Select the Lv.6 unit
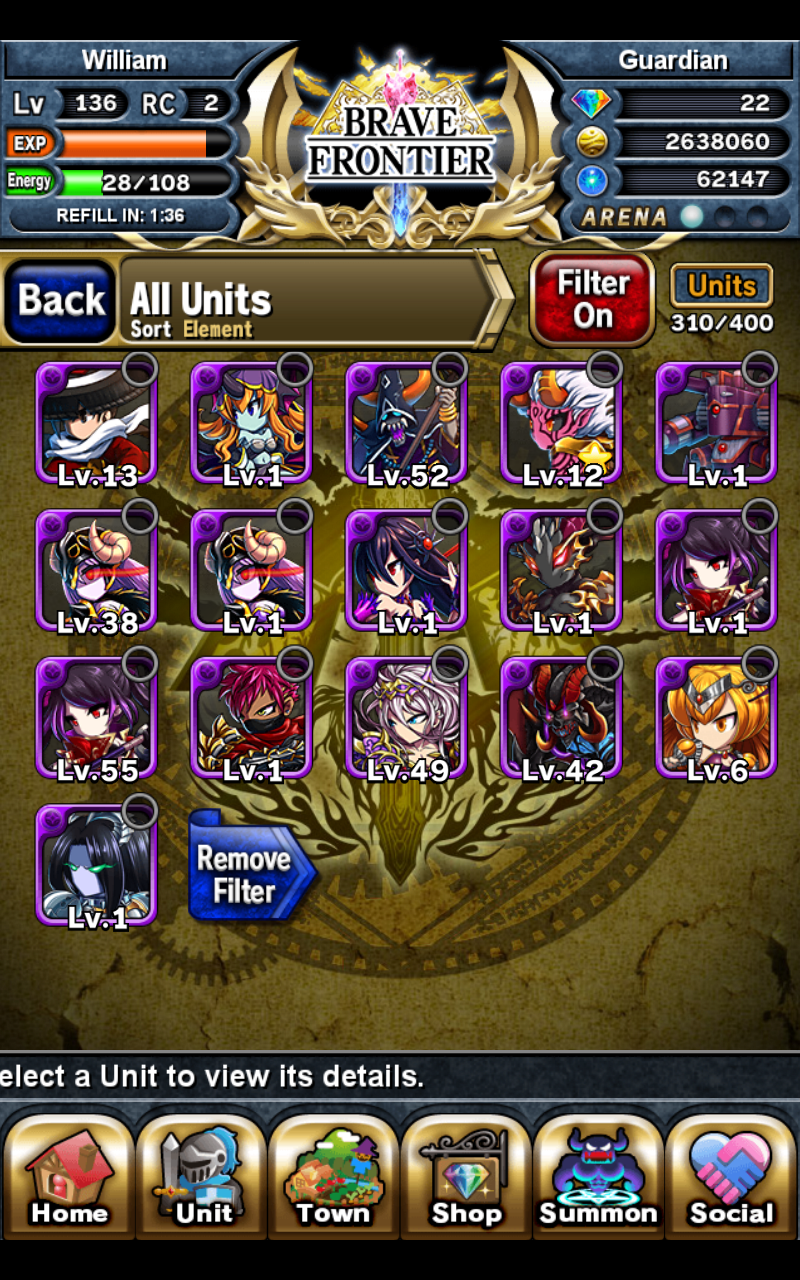Screen dimensions: 800x1280 coord(717,719)
